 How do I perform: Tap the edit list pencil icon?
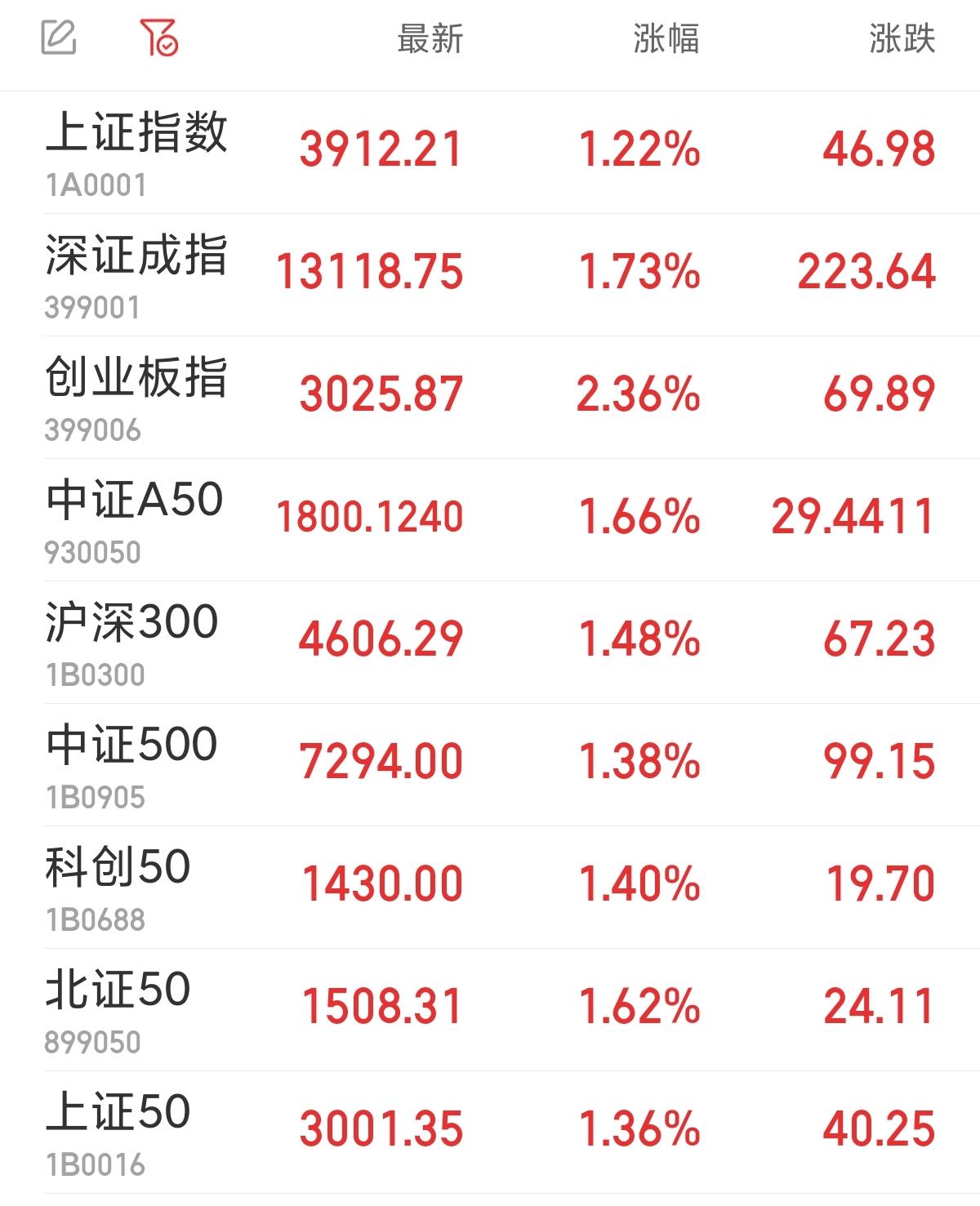coord(59,38)
